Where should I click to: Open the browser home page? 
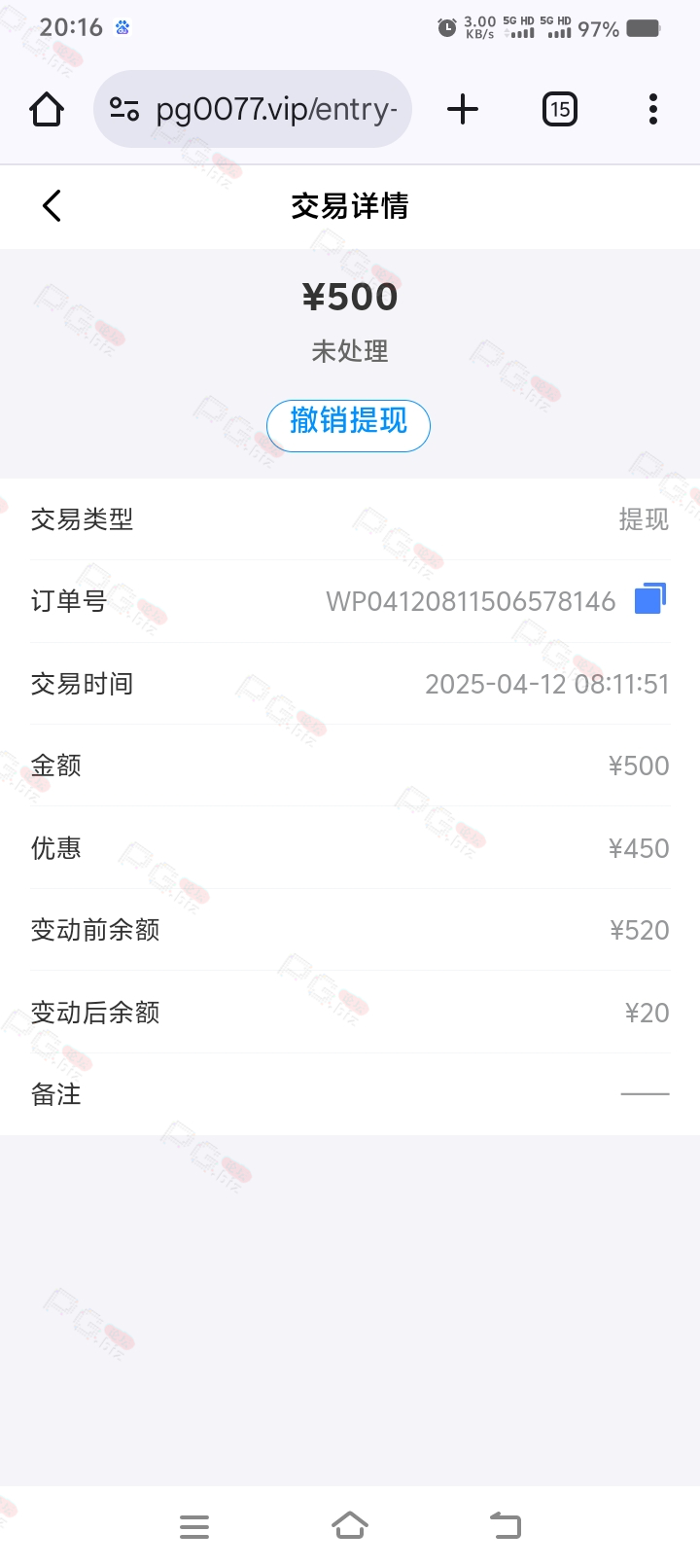tap(47, 109)
